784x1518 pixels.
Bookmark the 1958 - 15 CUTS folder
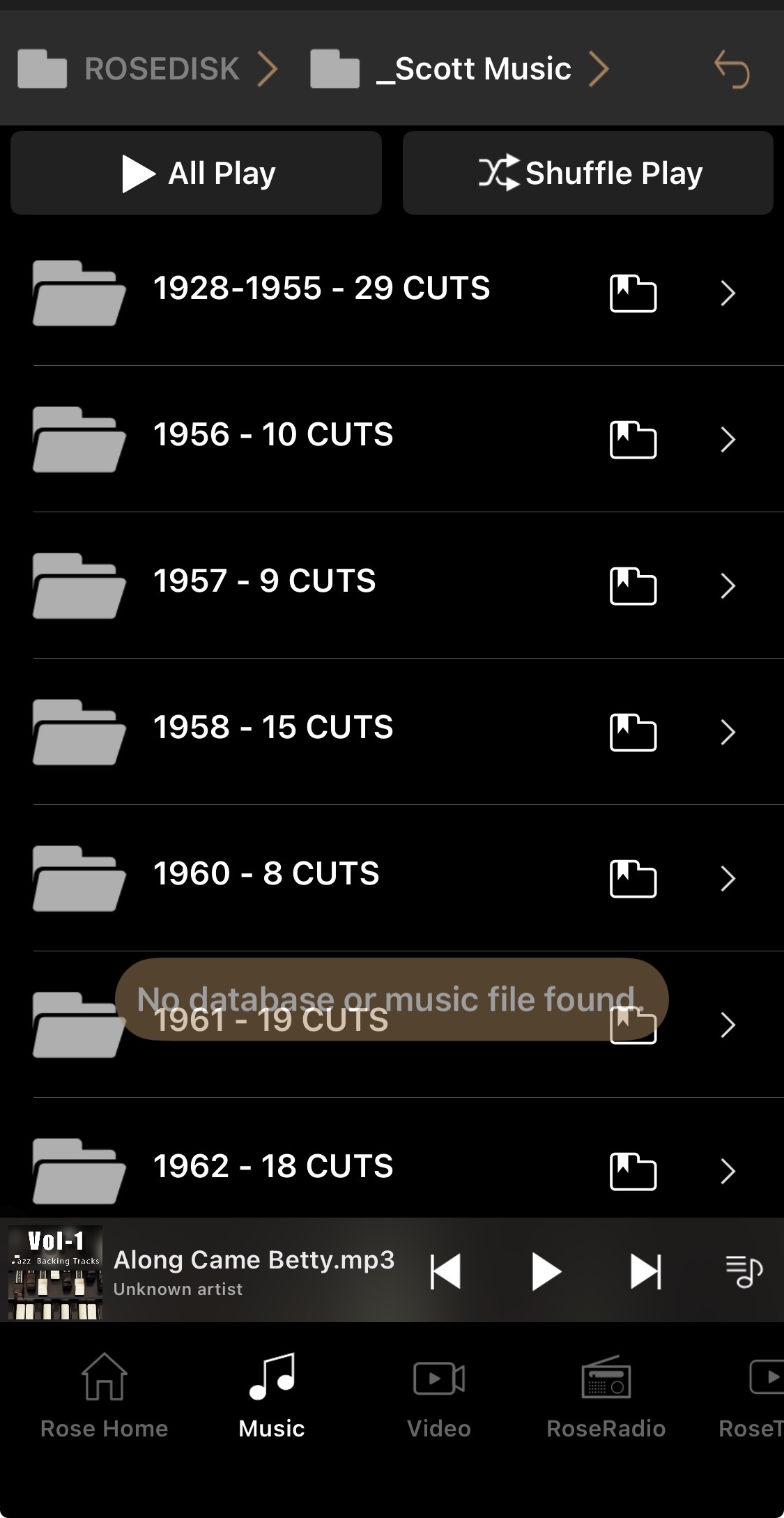tap(633, 732)
